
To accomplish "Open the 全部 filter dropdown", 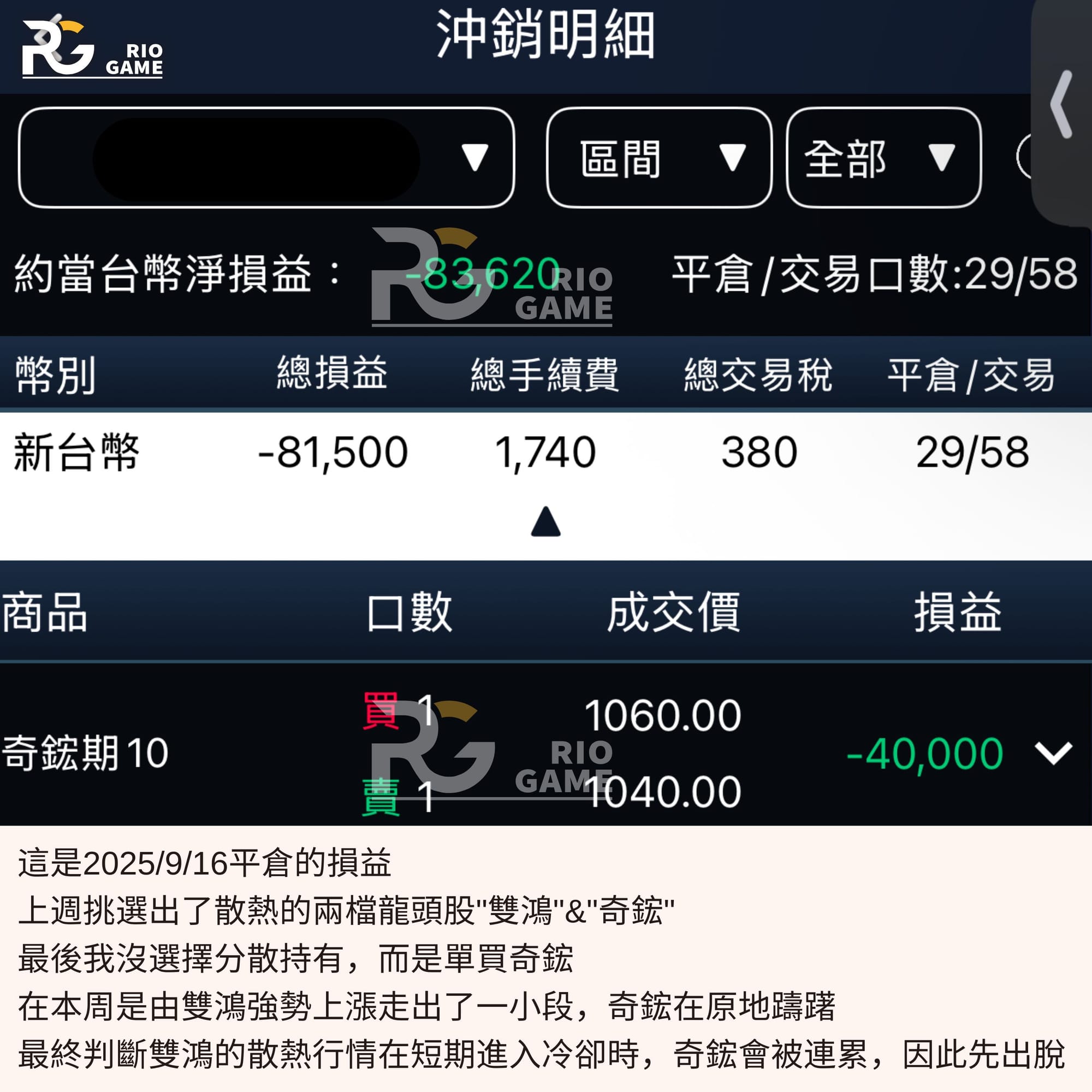I will pos(883,158).
